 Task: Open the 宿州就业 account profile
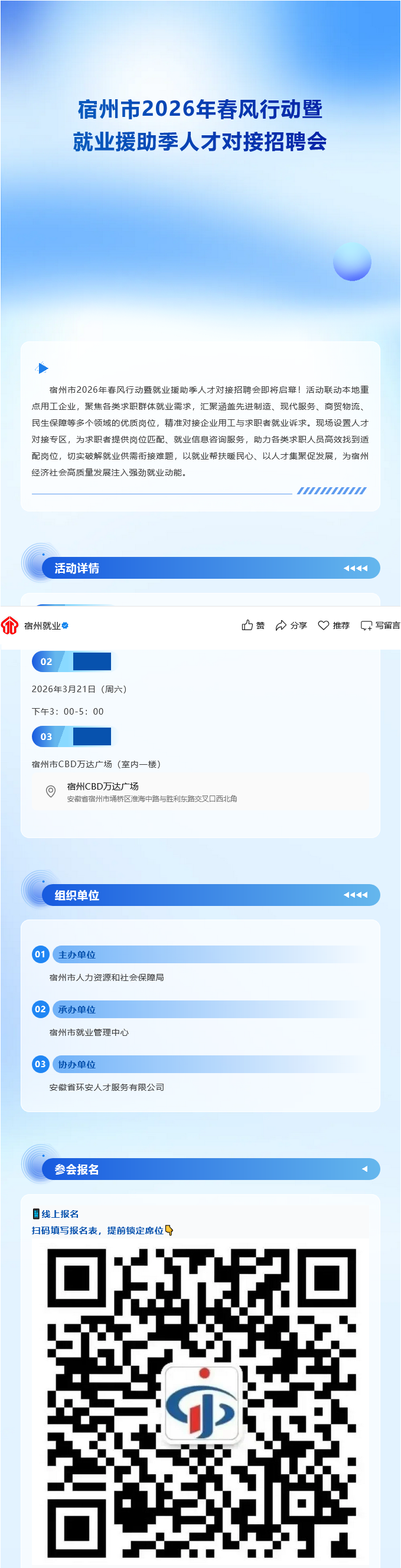pos(41,625)
